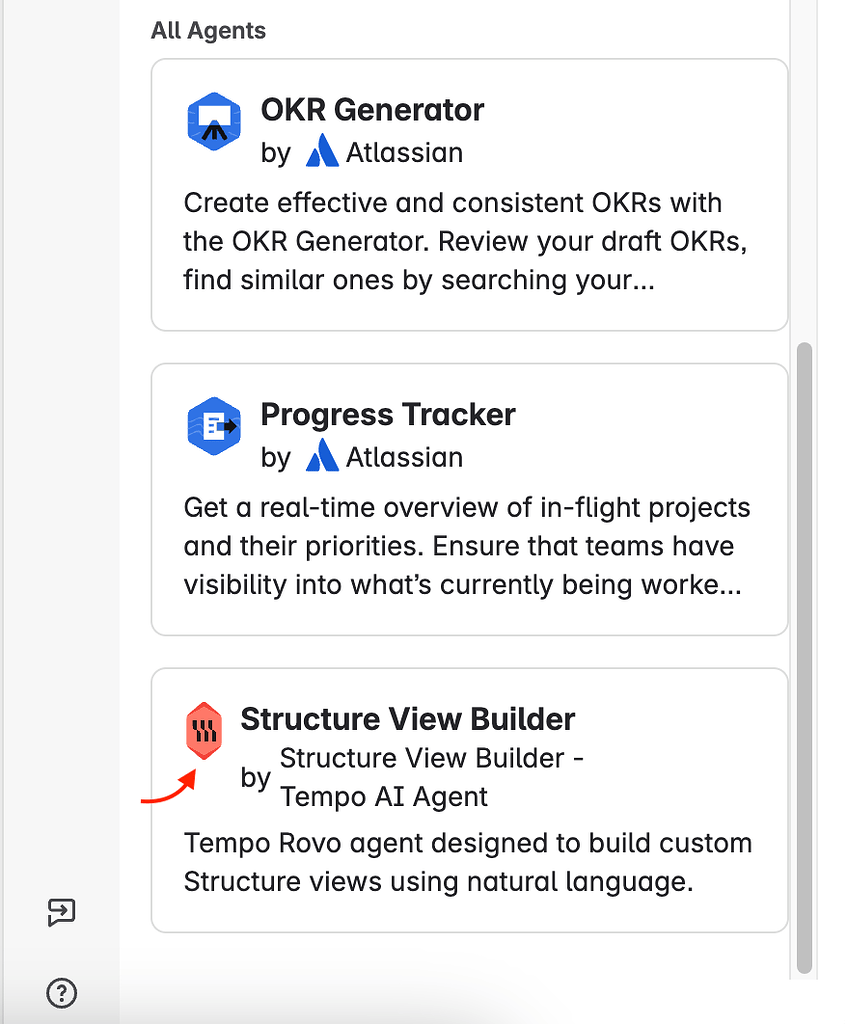Click the Progress Tracker description text
Screen dimensions: 846x1024
coord(465,546)
